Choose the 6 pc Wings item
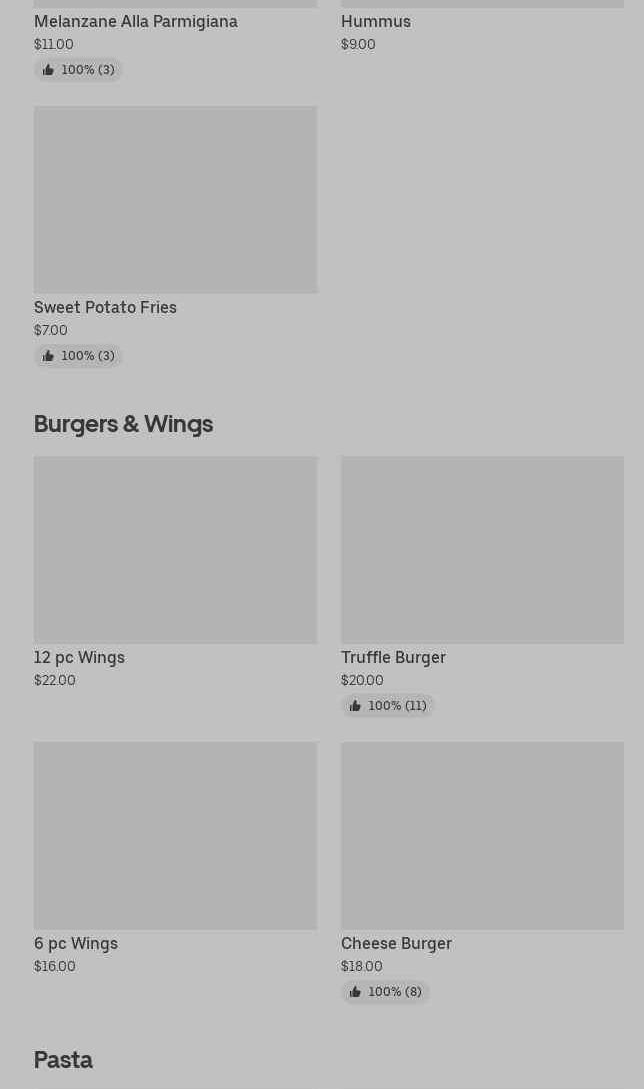644x1089 pixels. (175, 835)
